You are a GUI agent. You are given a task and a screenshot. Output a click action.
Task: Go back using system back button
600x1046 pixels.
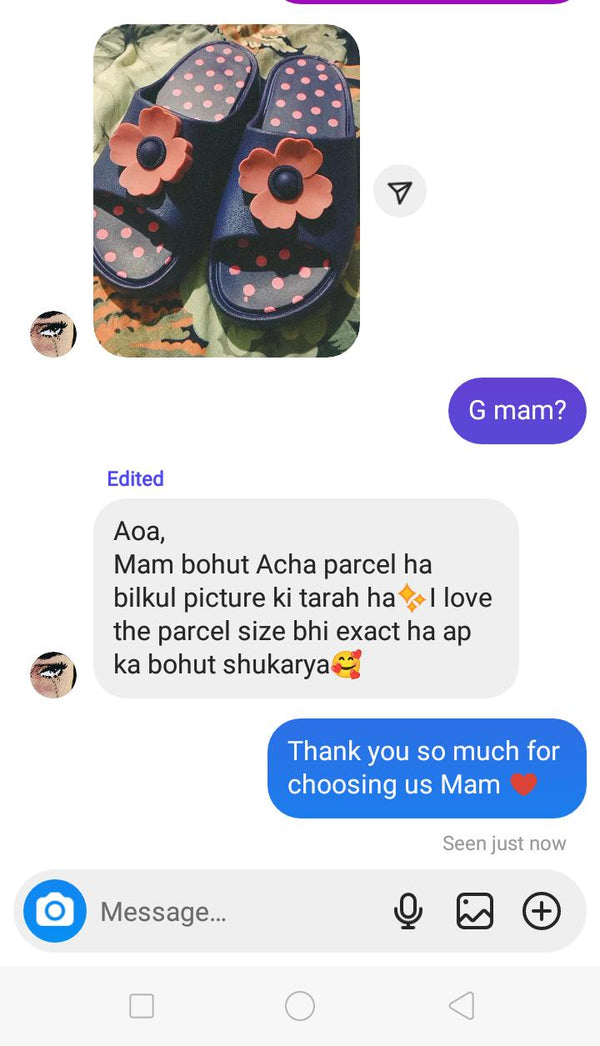tap(461, 1005)
